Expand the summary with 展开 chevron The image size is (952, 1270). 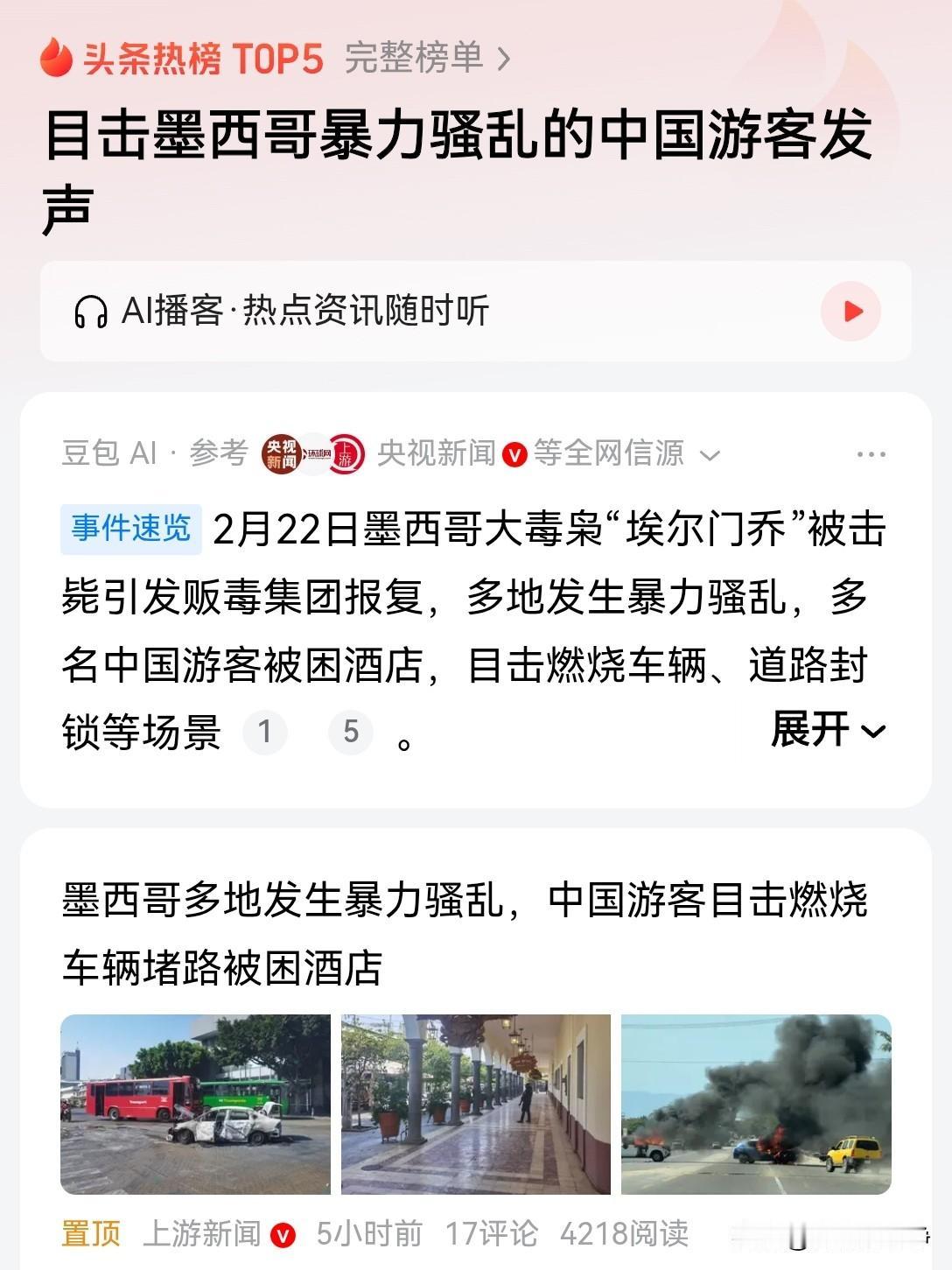826,733
